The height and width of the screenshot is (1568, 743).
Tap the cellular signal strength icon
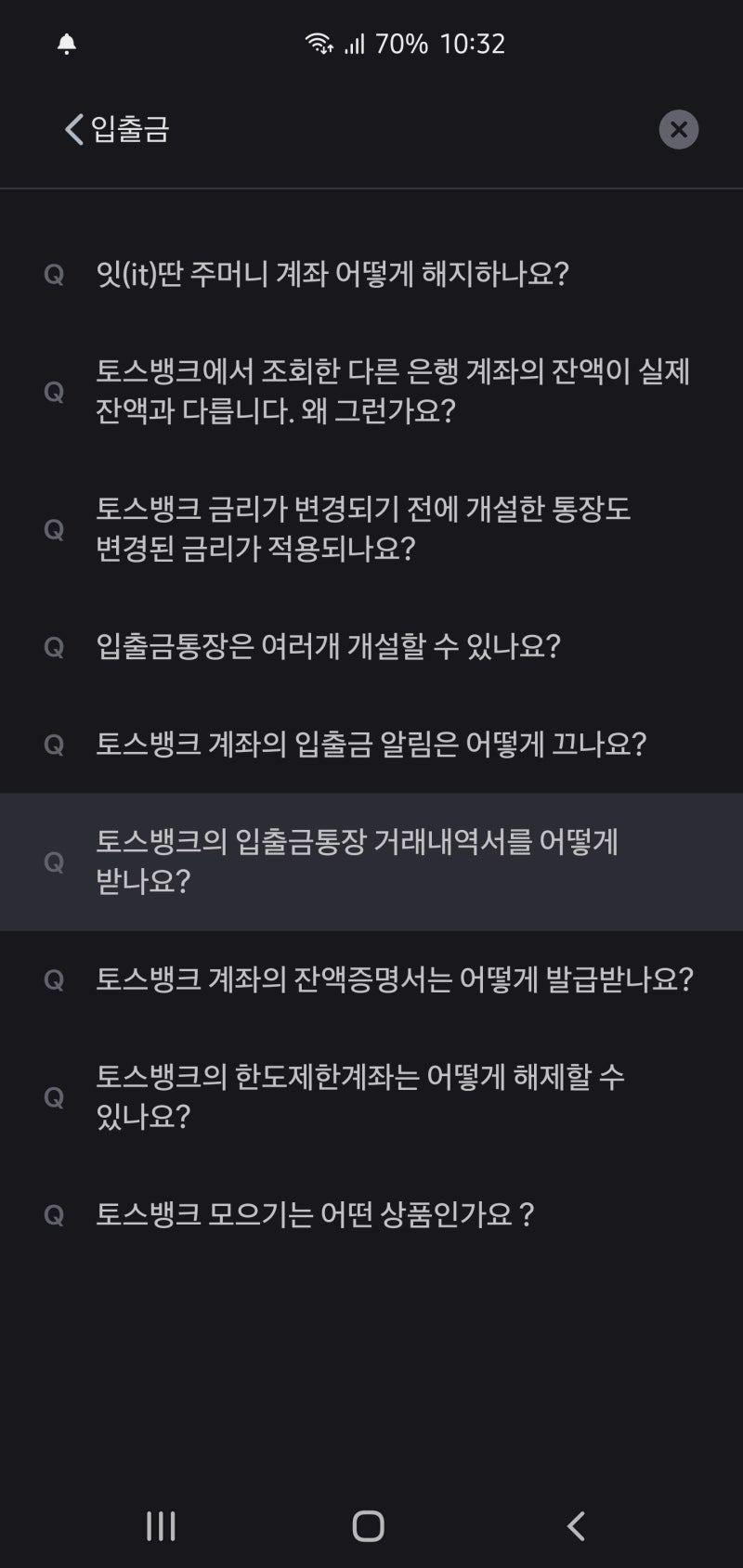point(356,44)
